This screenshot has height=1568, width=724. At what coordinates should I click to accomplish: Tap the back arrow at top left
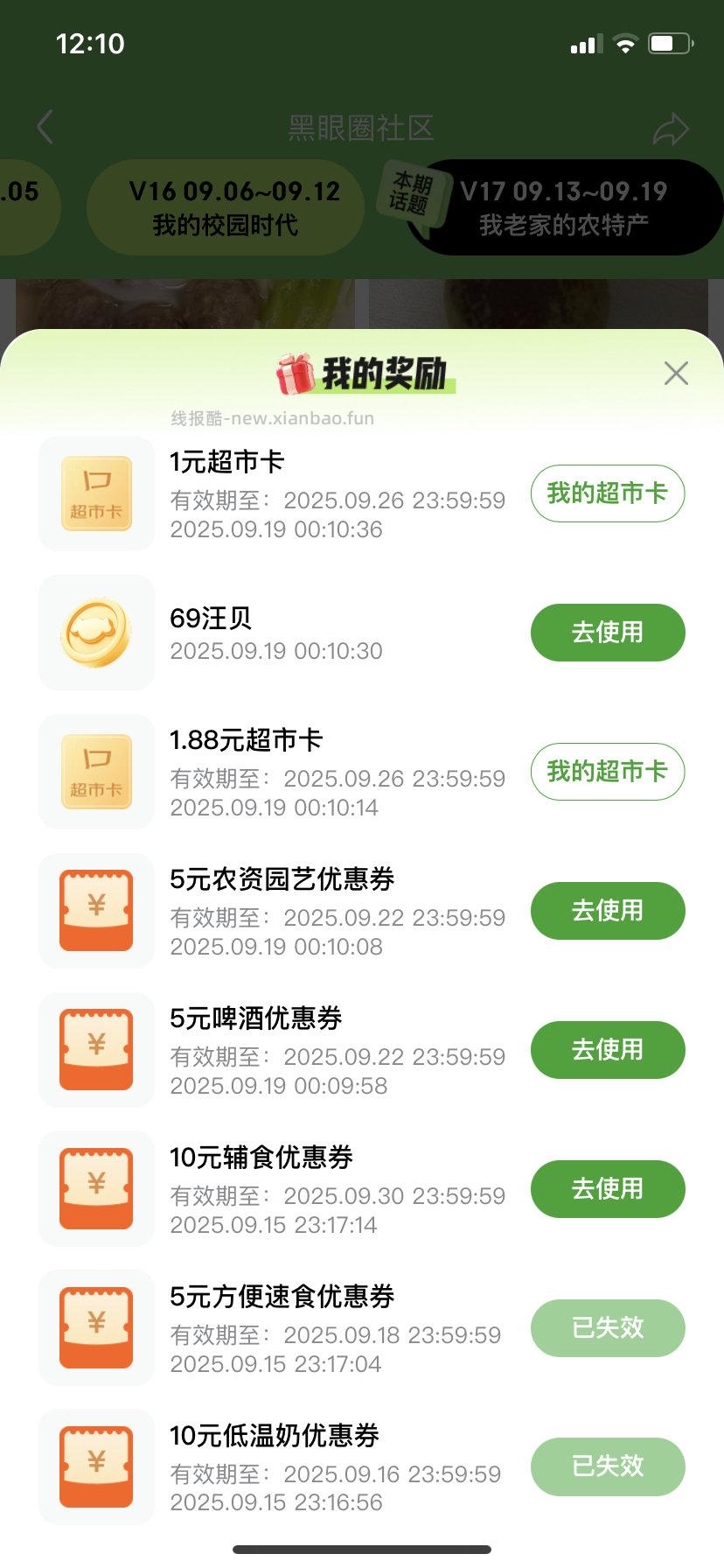pos(45,126)
